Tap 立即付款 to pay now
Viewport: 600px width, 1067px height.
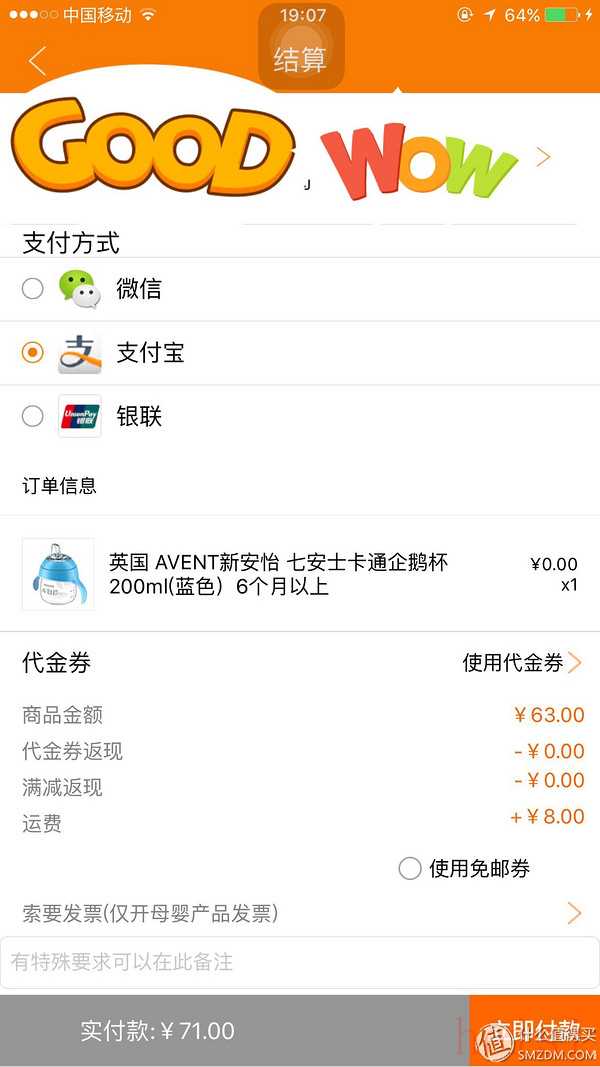534,1031
